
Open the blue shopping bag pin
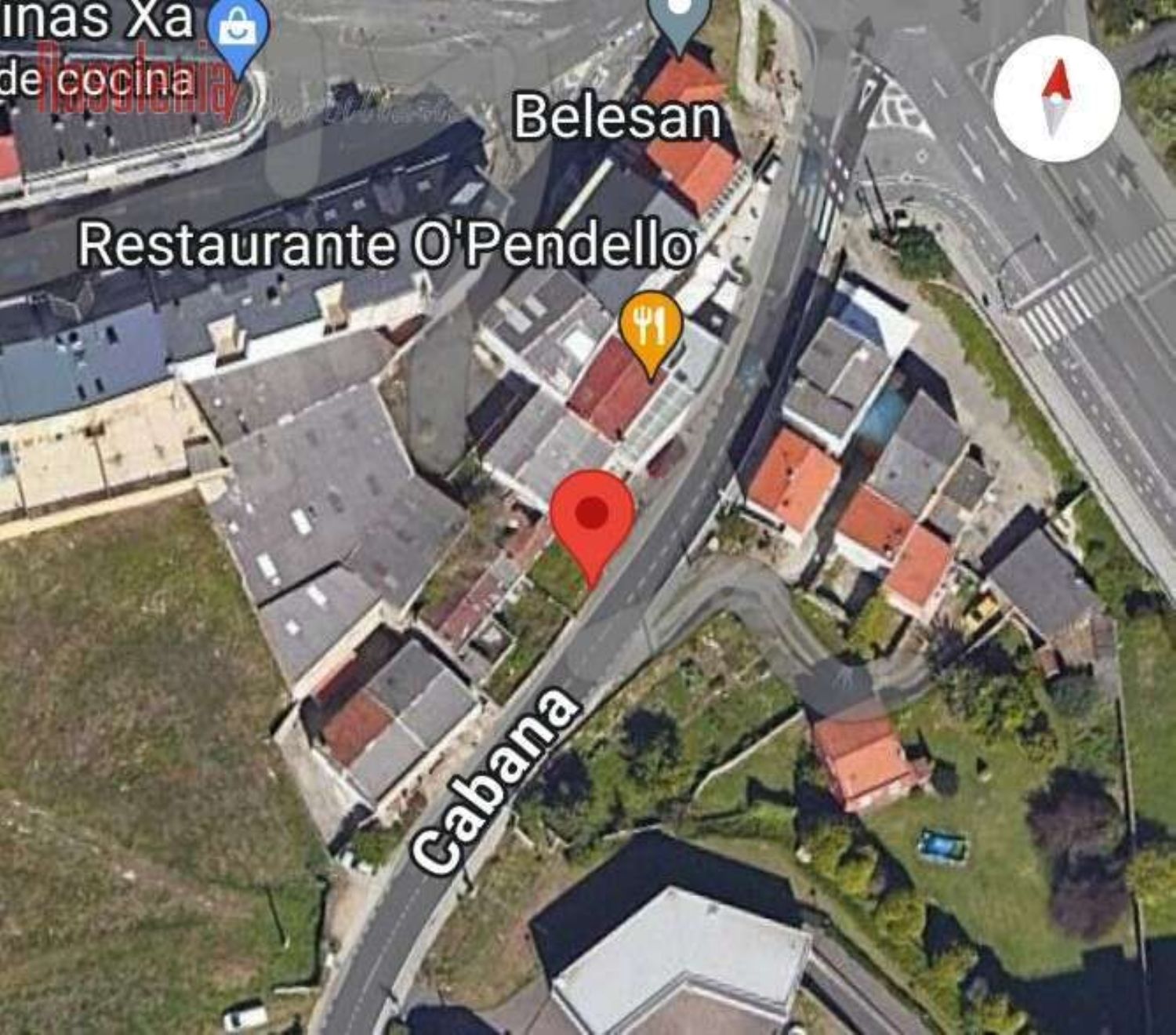pos(238,31)
